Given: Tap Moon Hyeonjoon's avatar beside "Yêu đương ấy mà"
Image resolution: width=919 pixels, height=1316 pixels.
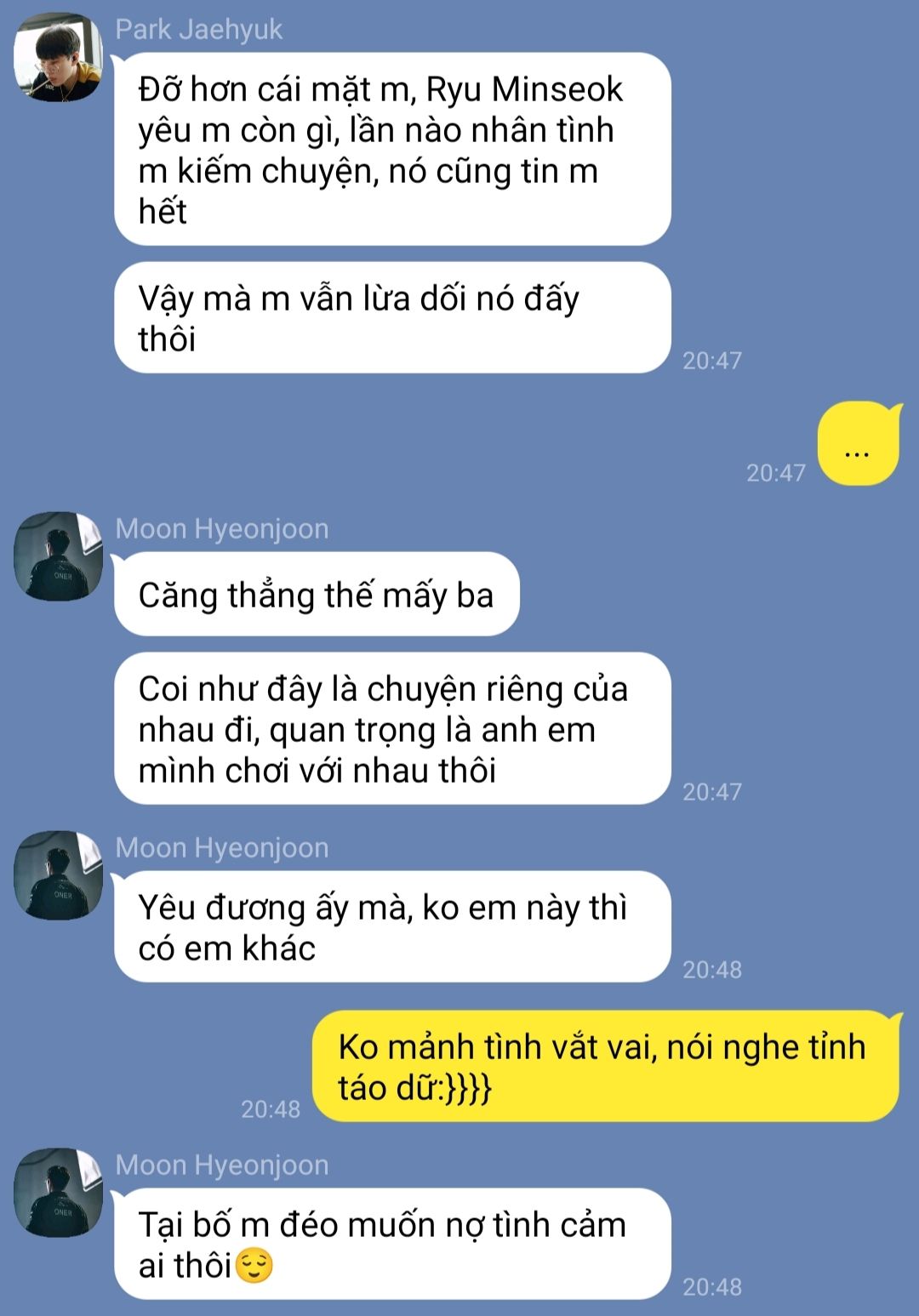Looking at the screenshot, I should pos(58,875).
